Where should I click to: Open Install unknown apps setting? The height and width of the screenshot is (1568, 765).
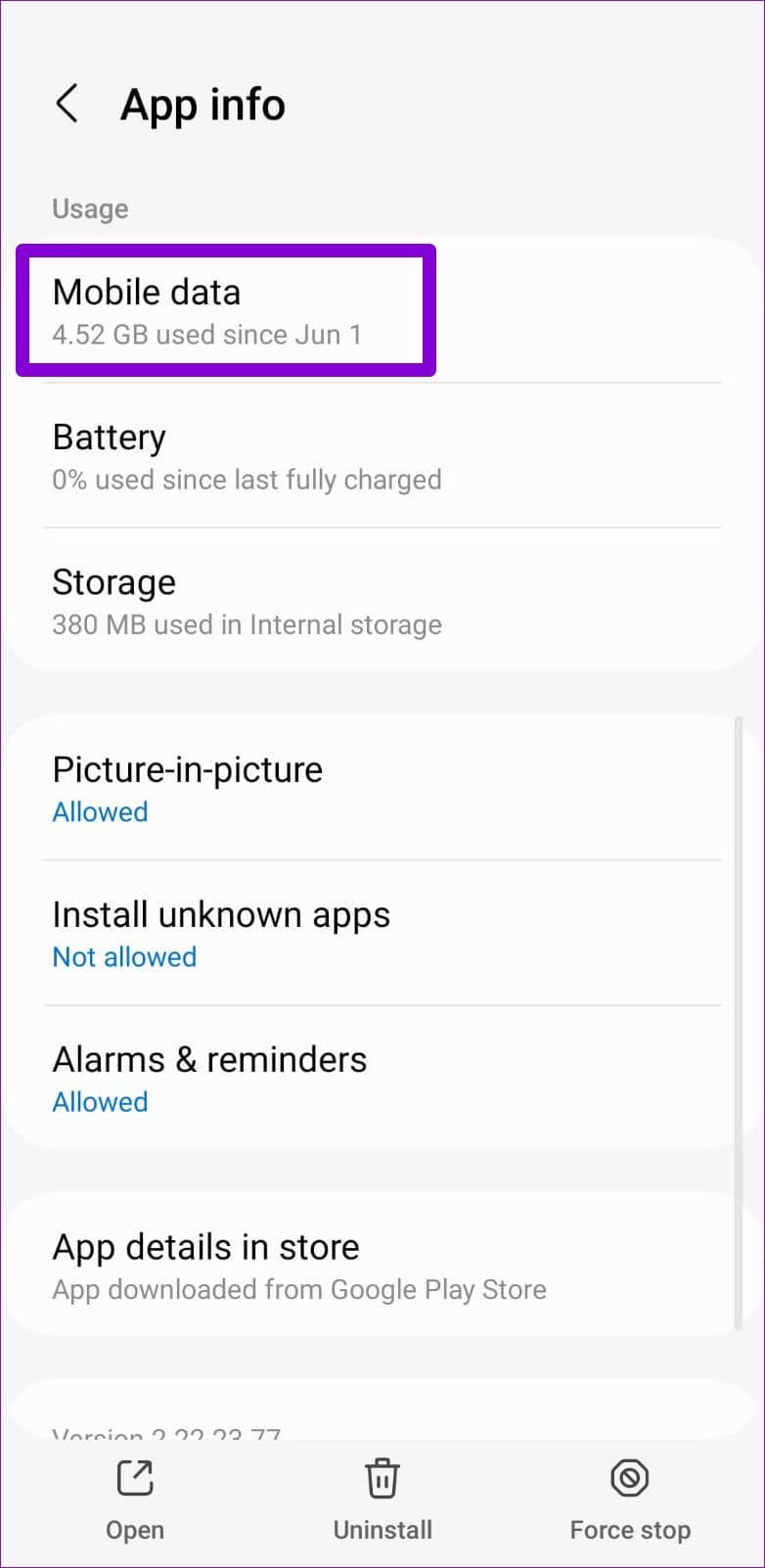(x=382, y=934)
